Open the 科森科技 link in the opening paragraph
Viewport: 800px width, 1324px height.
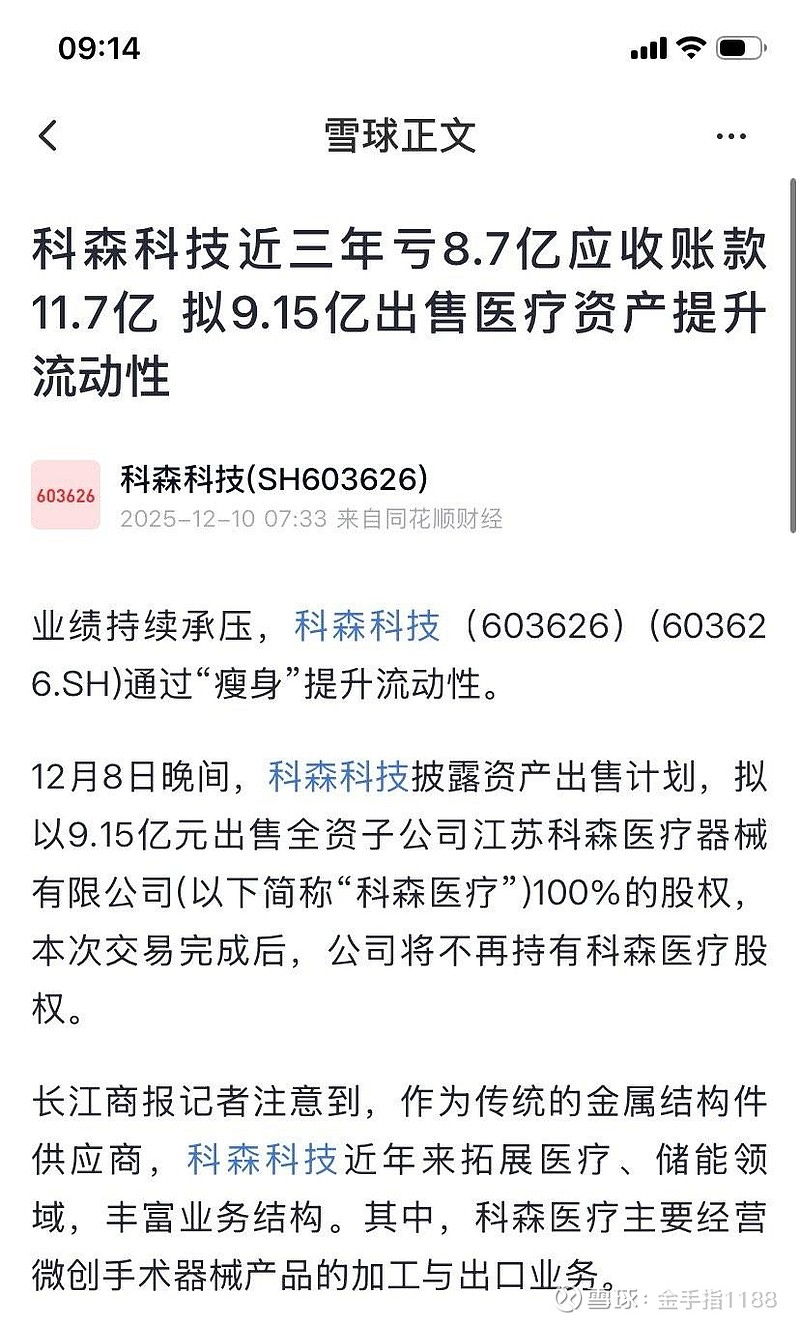coord(366,627)
